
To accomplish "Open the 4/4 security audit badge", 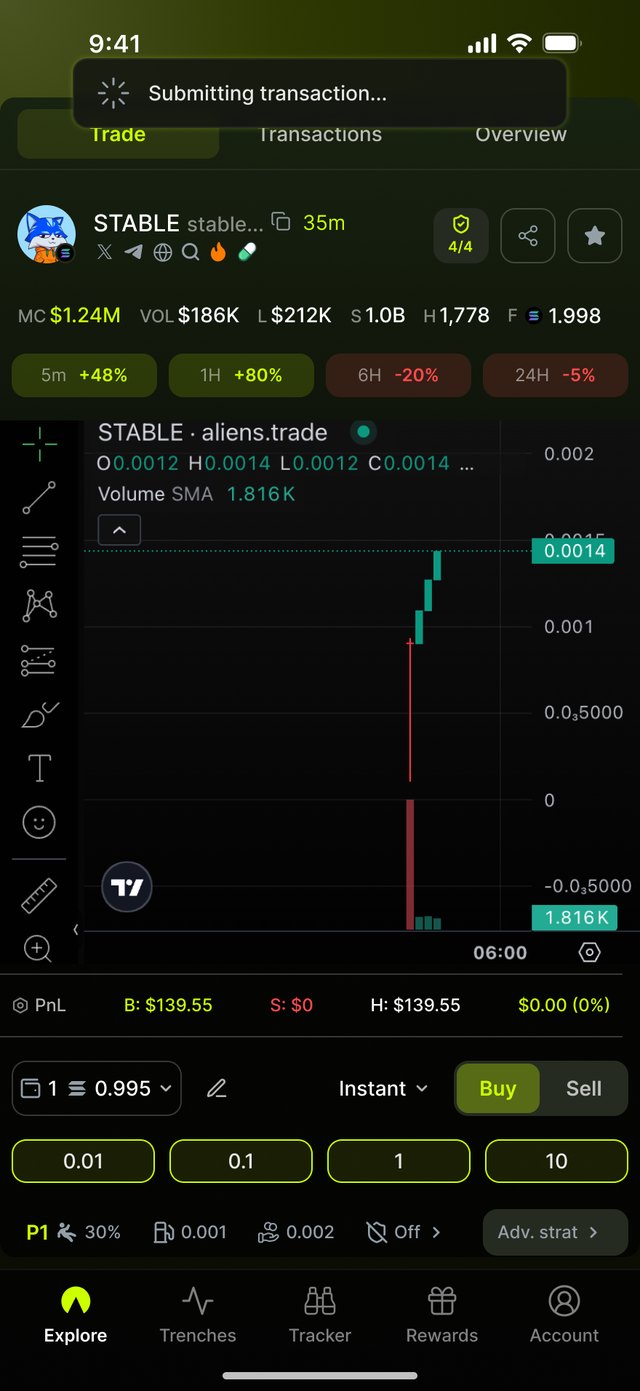I will pos(460,236).
